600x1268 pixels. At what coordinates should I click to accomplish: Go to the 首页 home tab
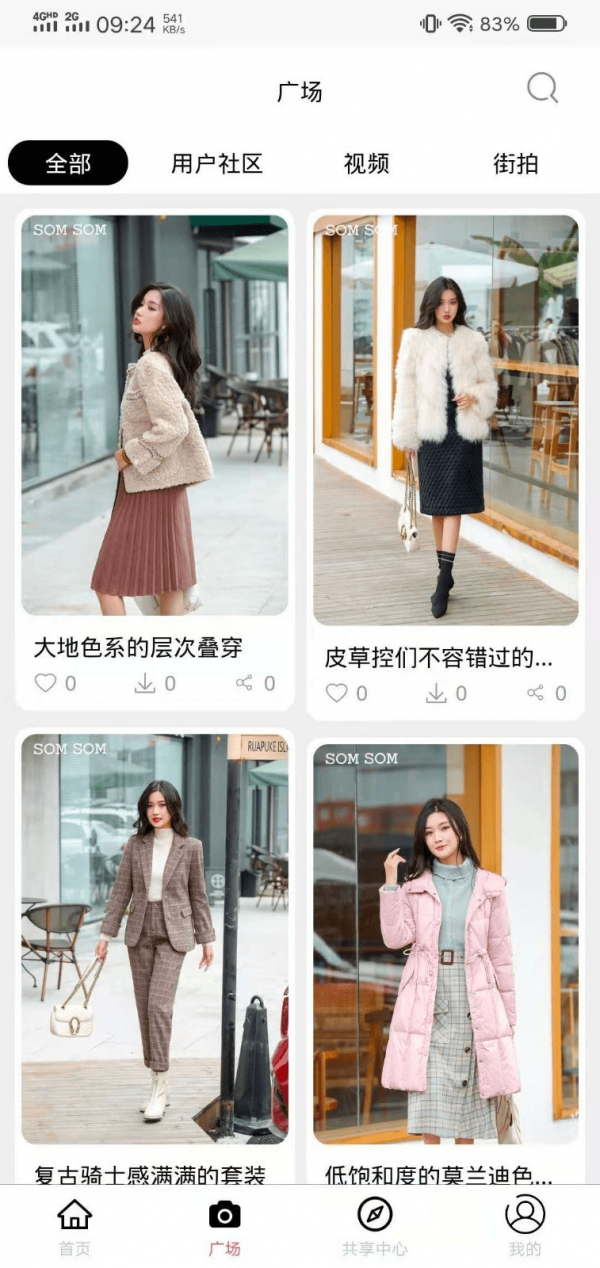pyautogui.click(x=75, y=1226)
